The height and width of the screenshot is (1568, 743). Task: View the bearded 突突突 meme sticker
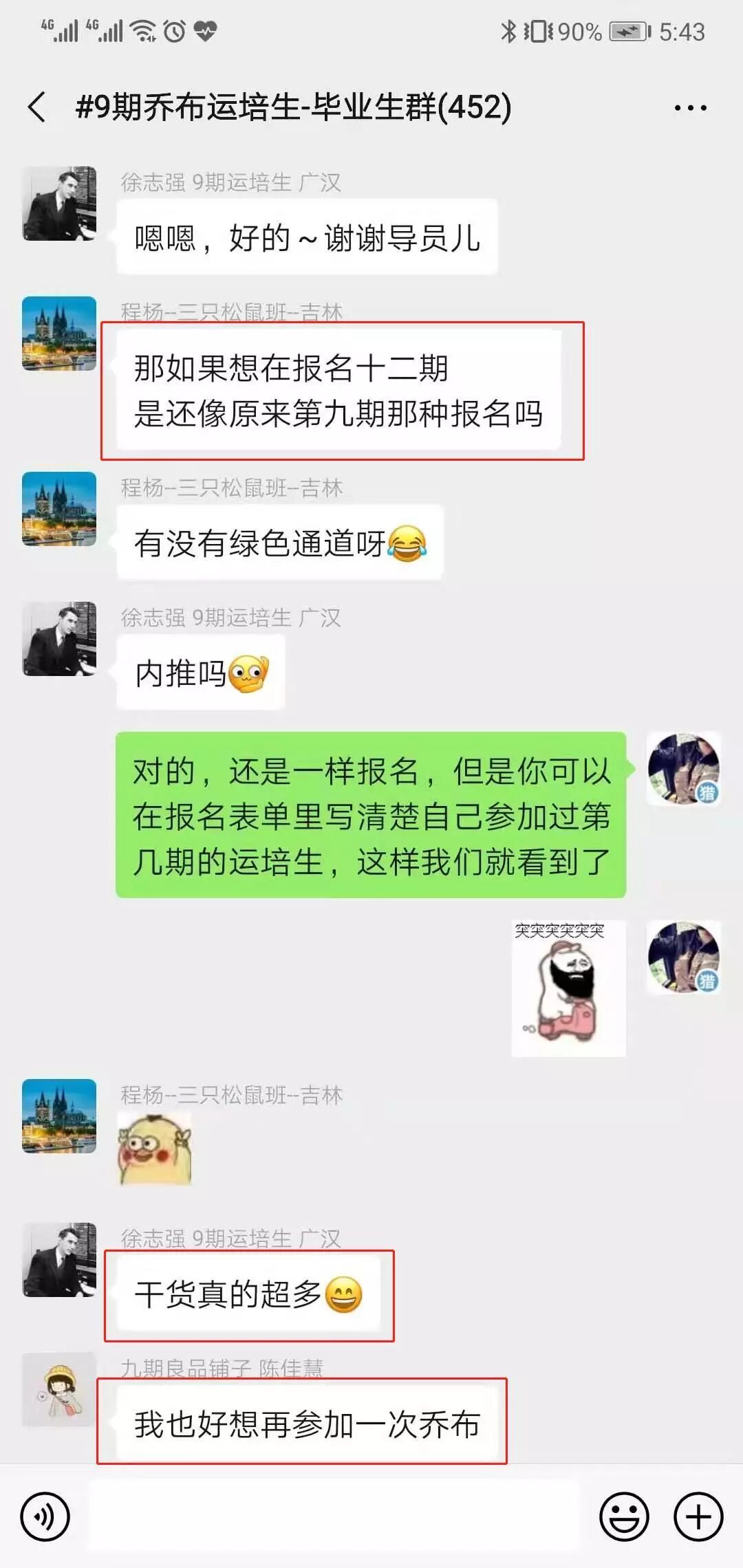(568, 988)
